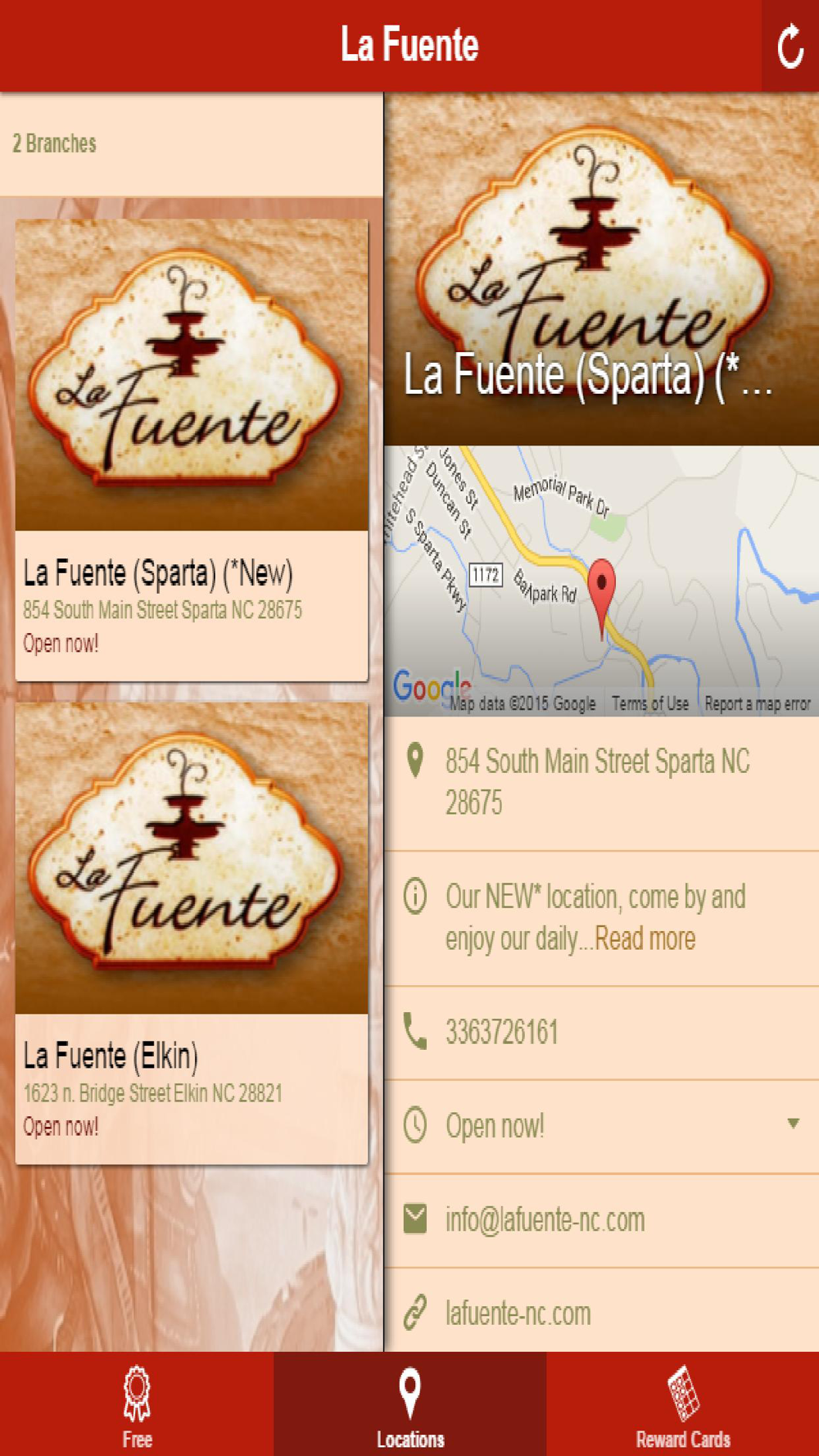This screenshot has height=1456, width=819.
Task: Open the La Fuente (Elkin) branch card
Action: [x=192, y=933]
